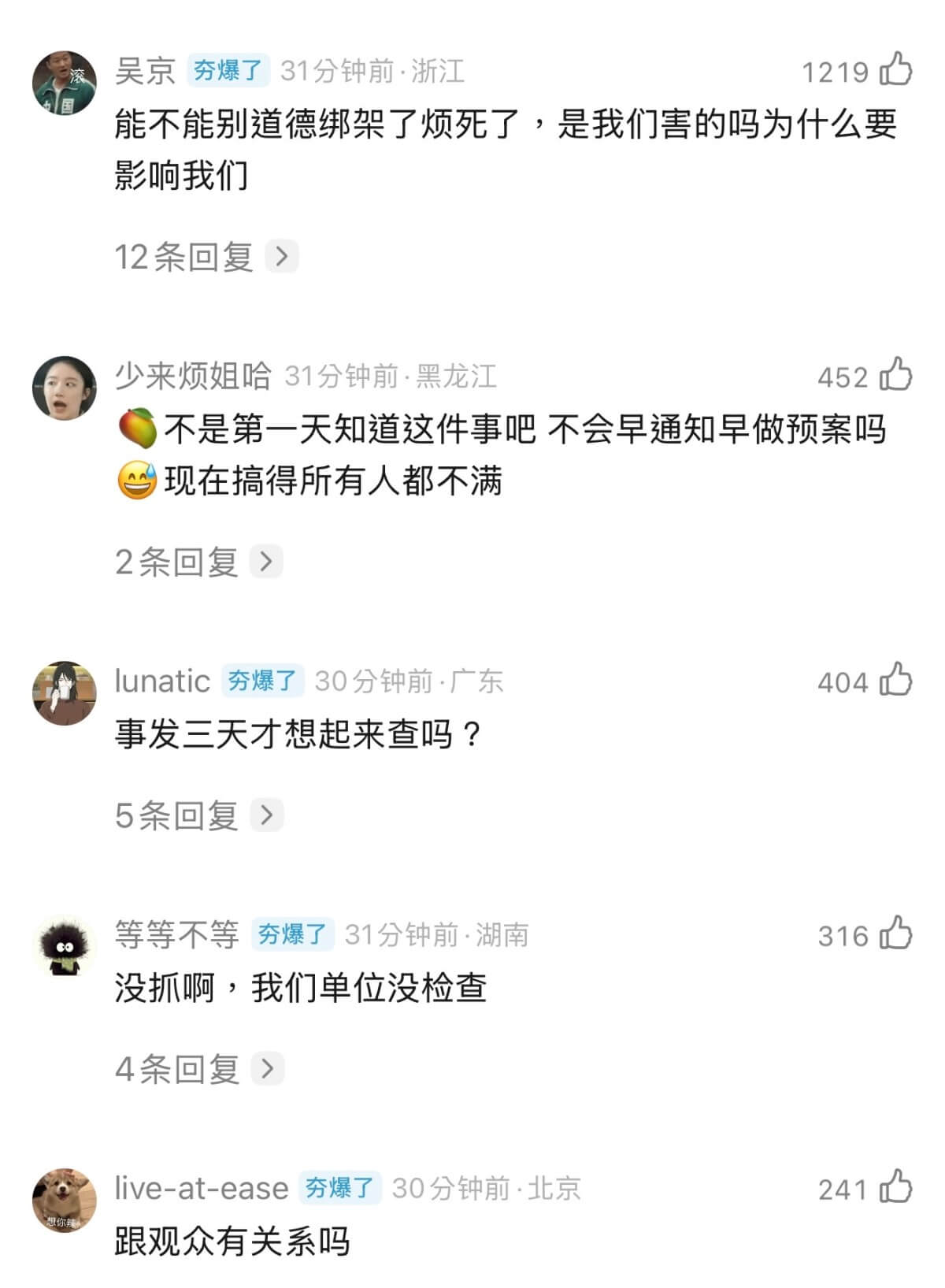Expand 2条回复 under 少来烦姐哈's comment
Image resolution: width=945 pixels, height=1288 pixels.
pyautogui.click(x=198, y=562)
